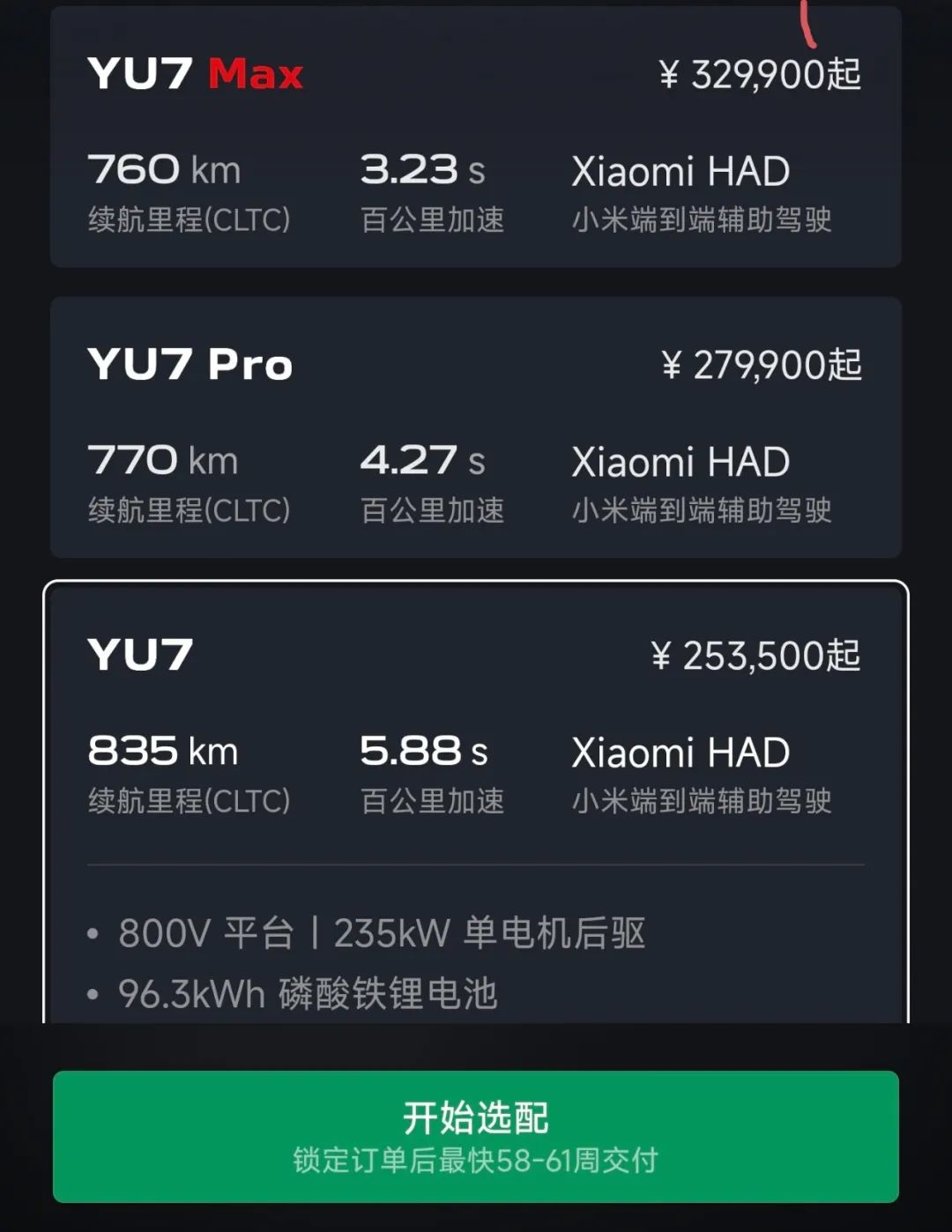This screenshot has height=1232, width=952.
Task: Click Xiaomi HAD label on YU7 Pro card
Action: click(x=681, y=461)
